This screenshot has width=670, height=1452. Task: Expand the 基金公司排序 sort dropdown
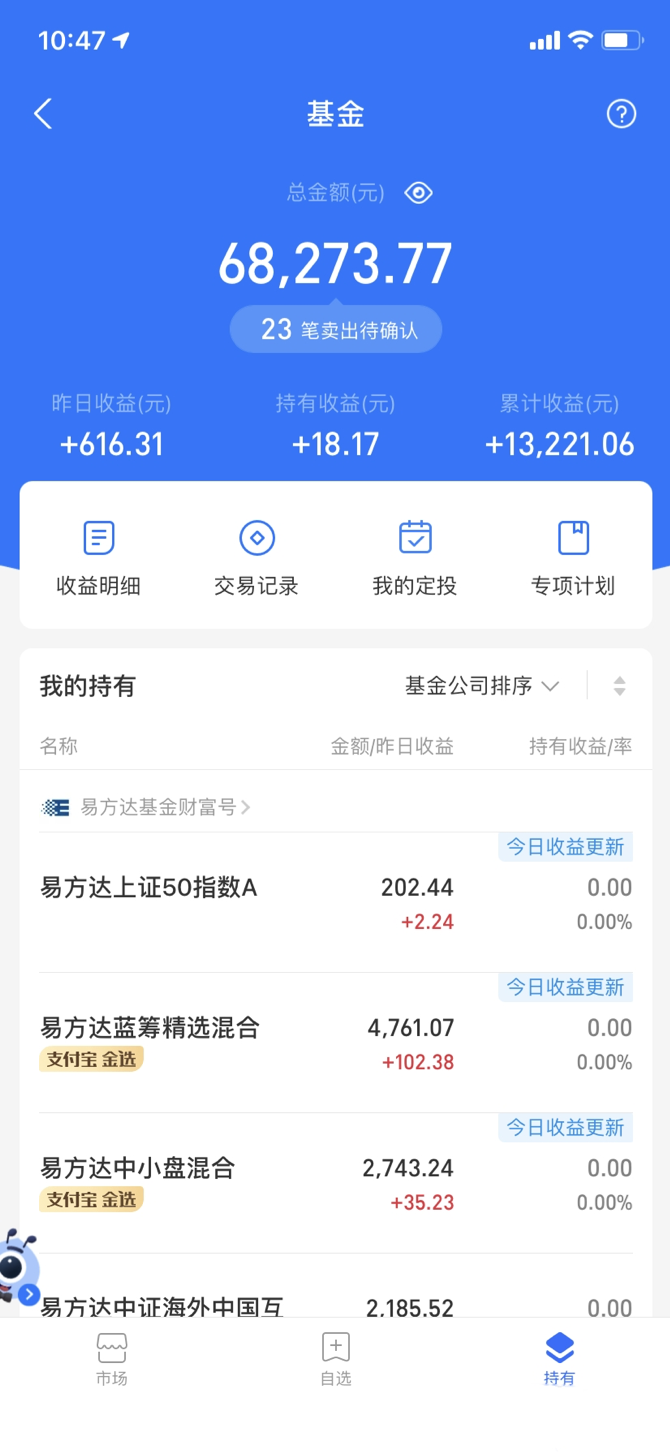tap(482, 686)
